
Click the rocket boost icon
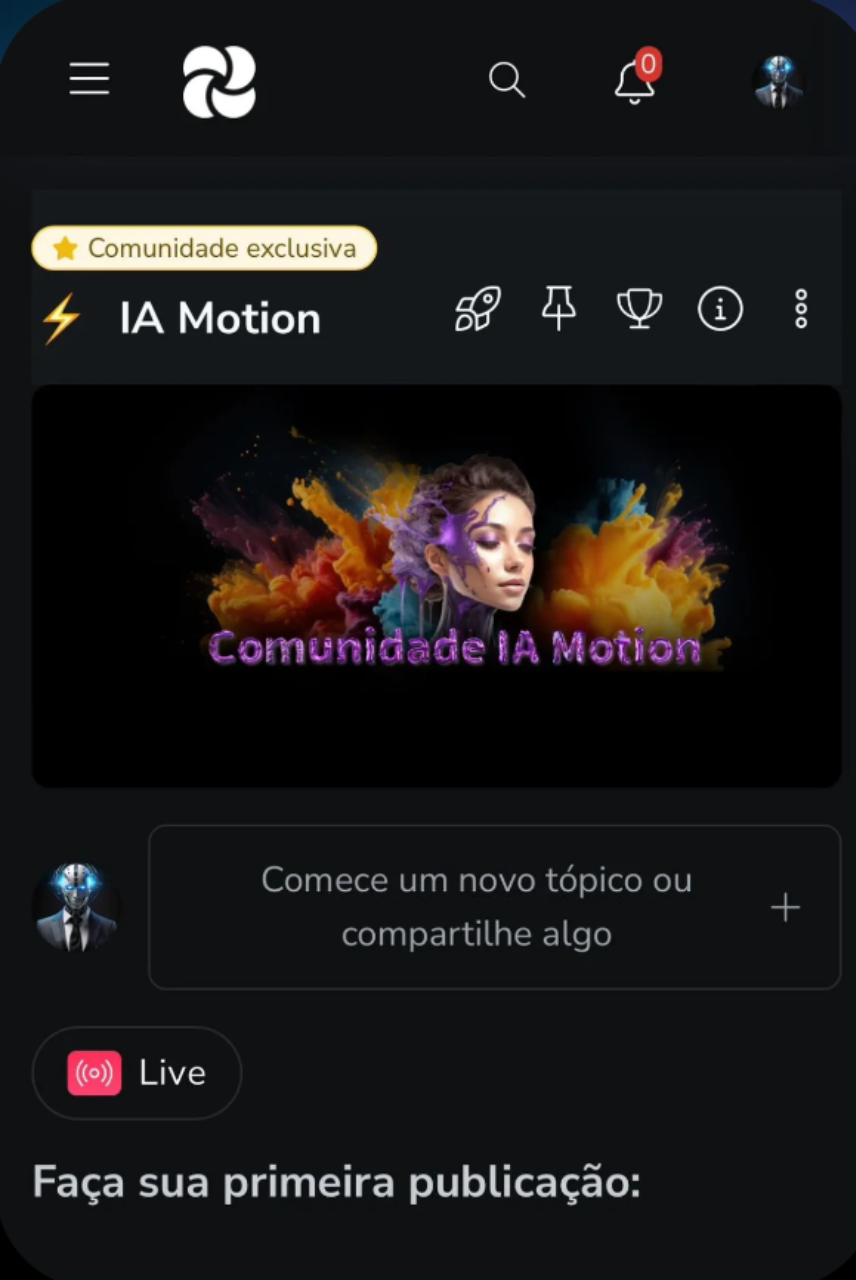[477, 309]
